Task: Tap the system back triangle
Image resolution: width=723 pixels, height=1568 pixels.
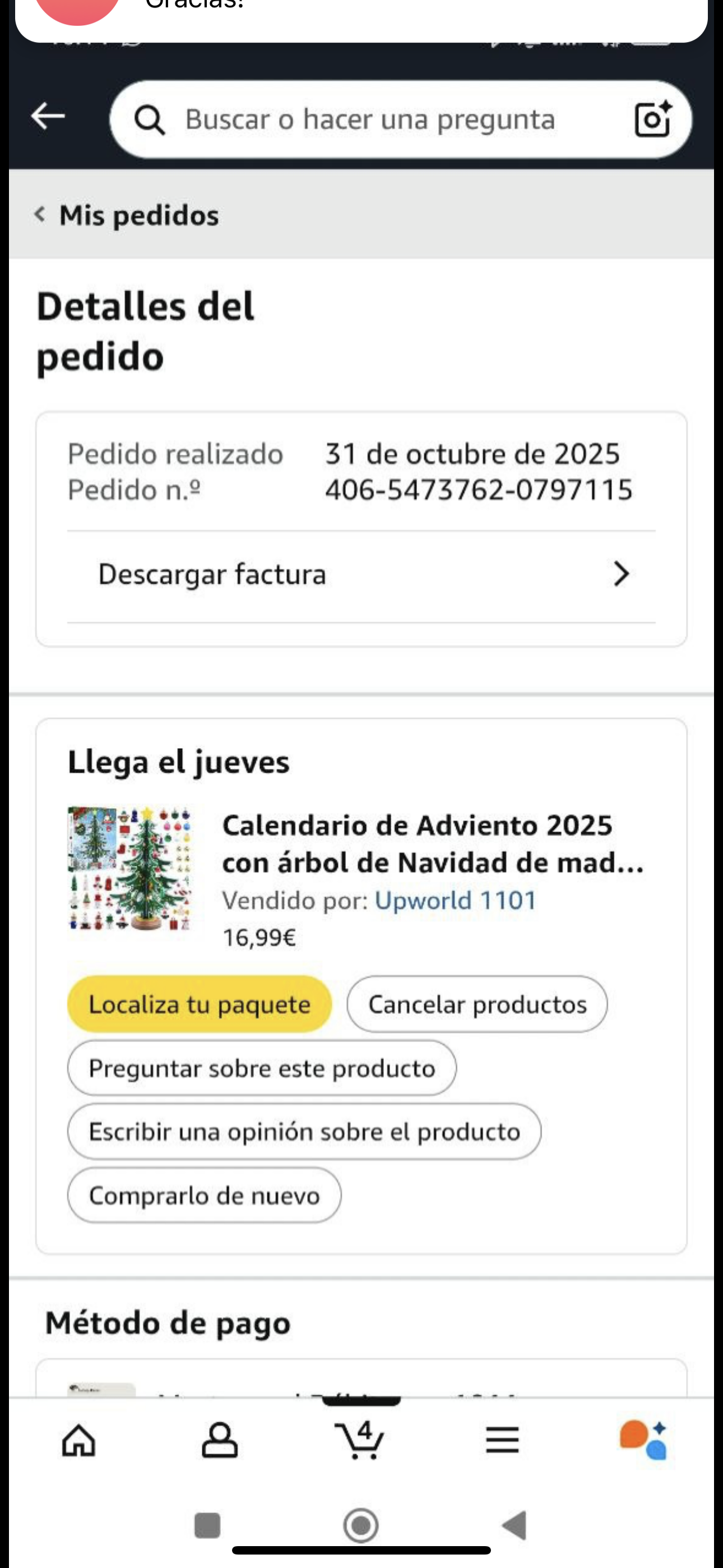Action: [x=515, y=1525]
